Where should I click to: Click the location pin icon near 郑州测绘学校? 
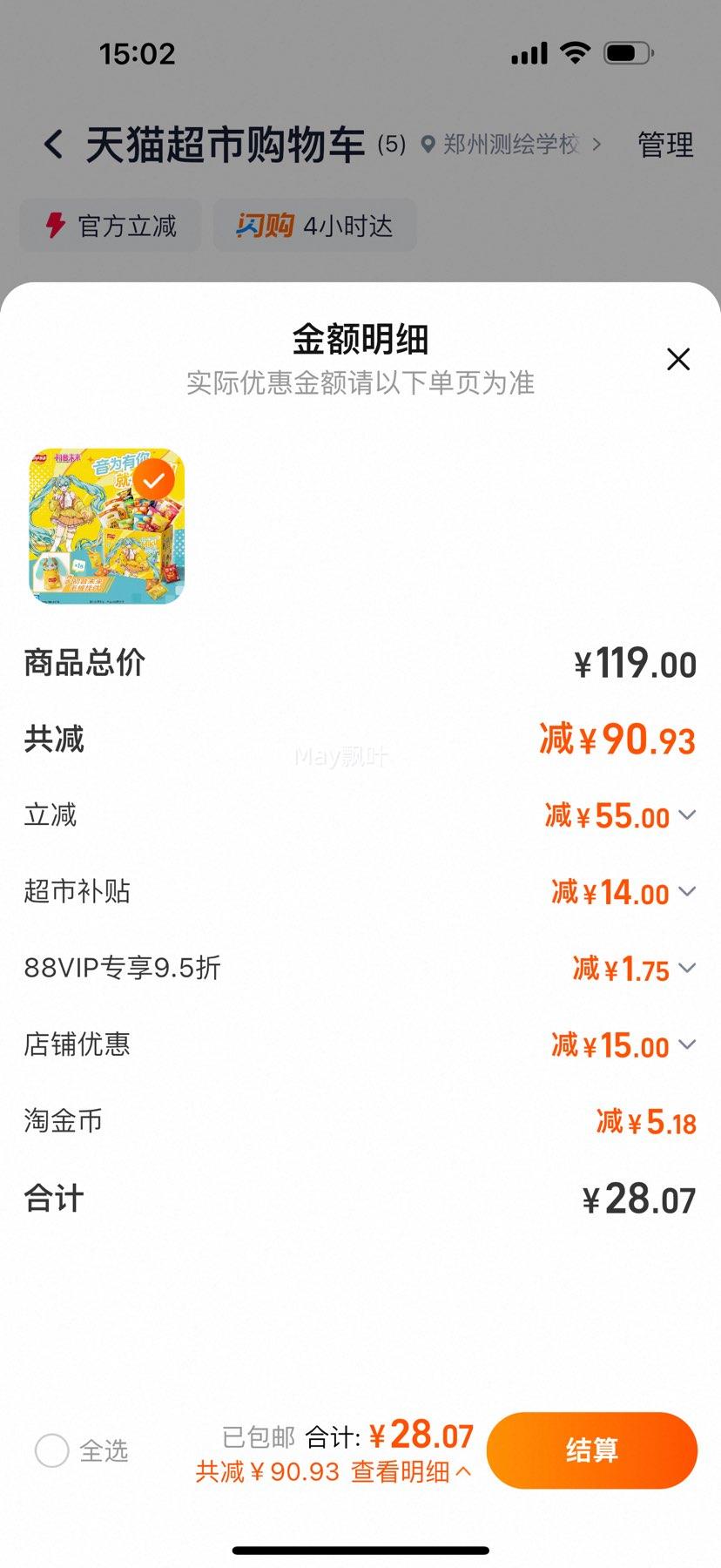click(426, 145)
